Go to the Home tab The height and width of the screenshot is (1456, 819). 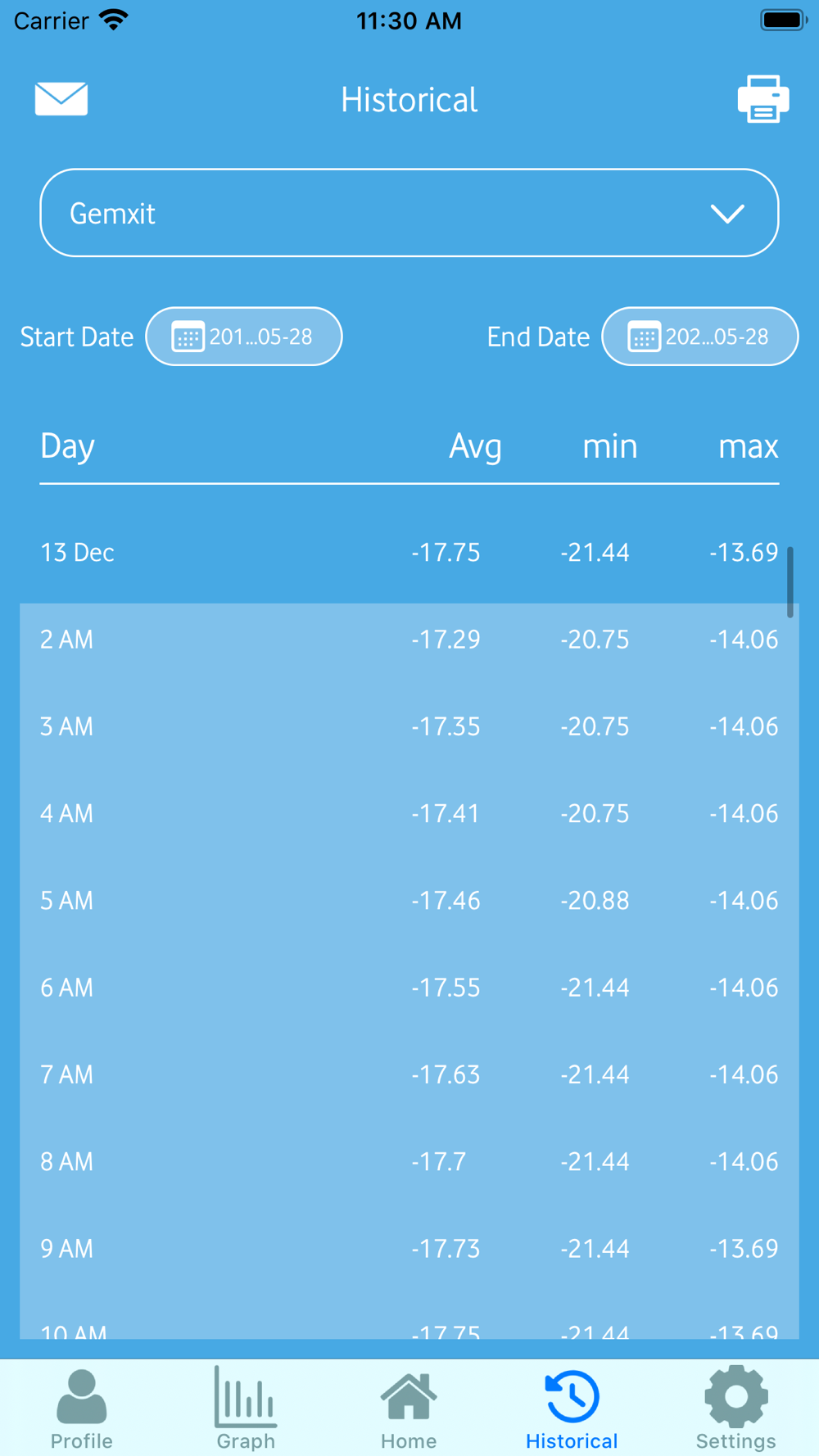click(x=409, y=1409)
